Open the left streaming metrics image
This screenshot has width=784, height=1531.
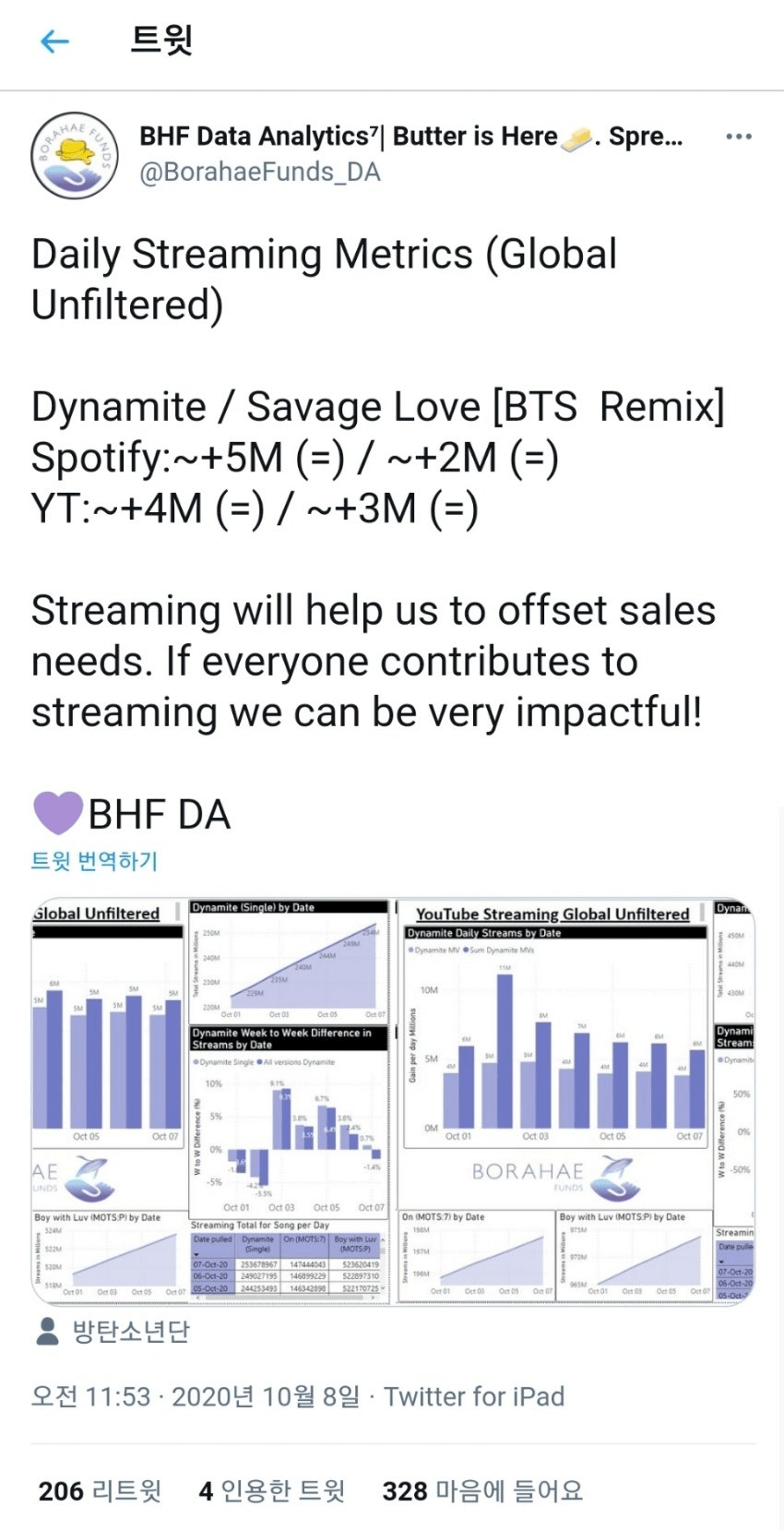[212, 1101]
